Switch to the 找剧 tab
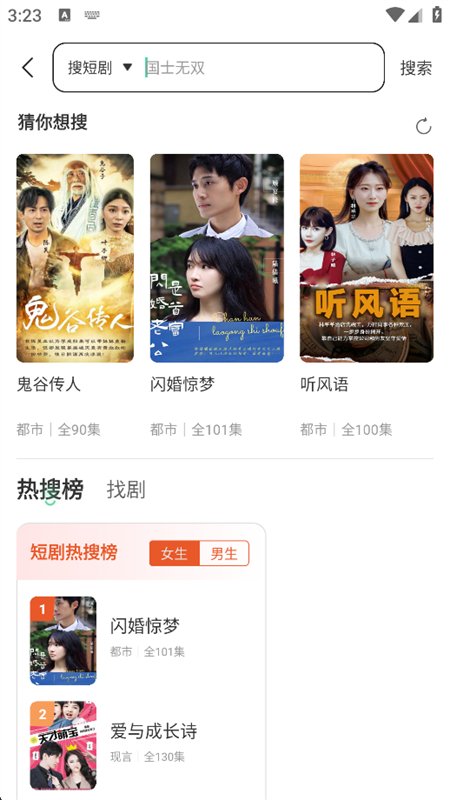 (x=126, y=489)
